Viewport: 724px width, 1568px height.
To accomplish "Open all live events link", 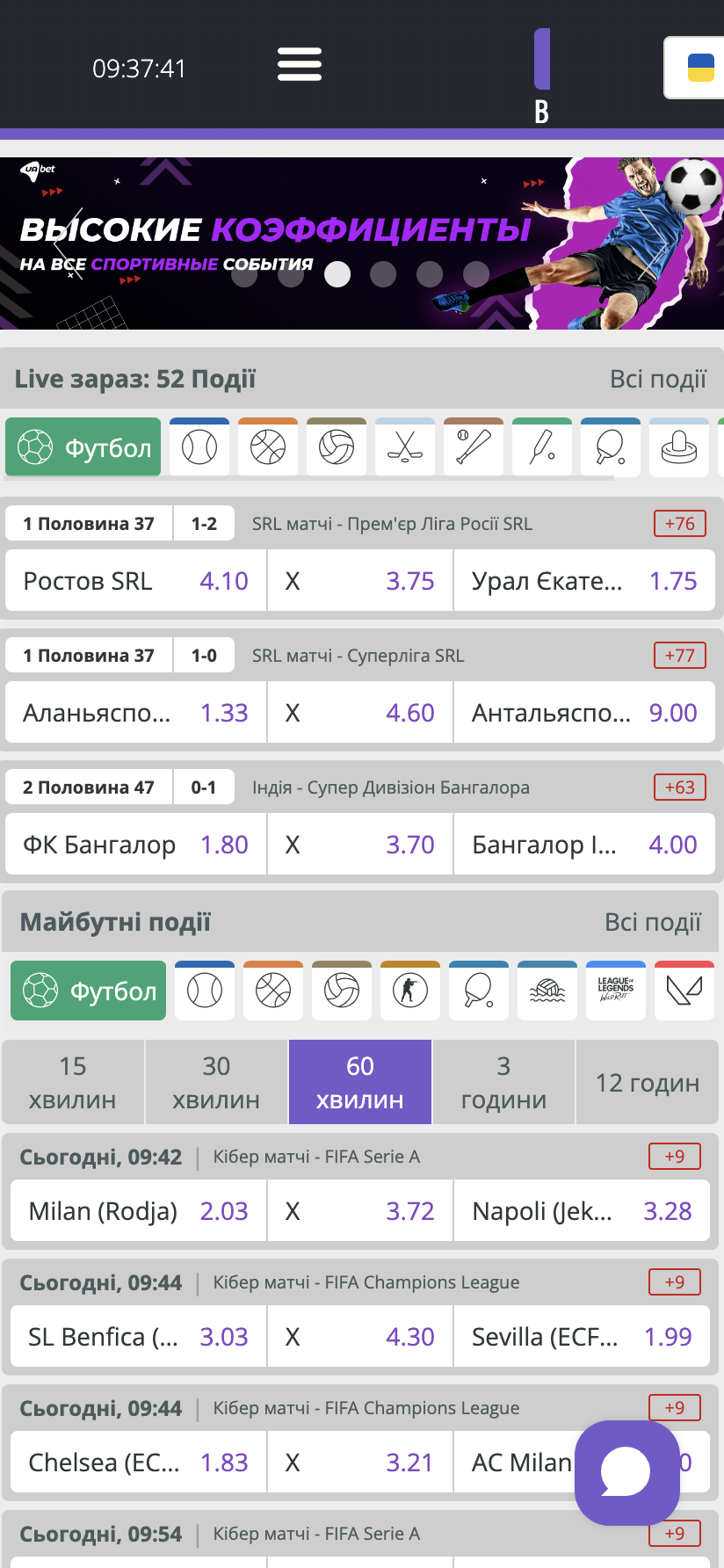I will tap(657, 379).
